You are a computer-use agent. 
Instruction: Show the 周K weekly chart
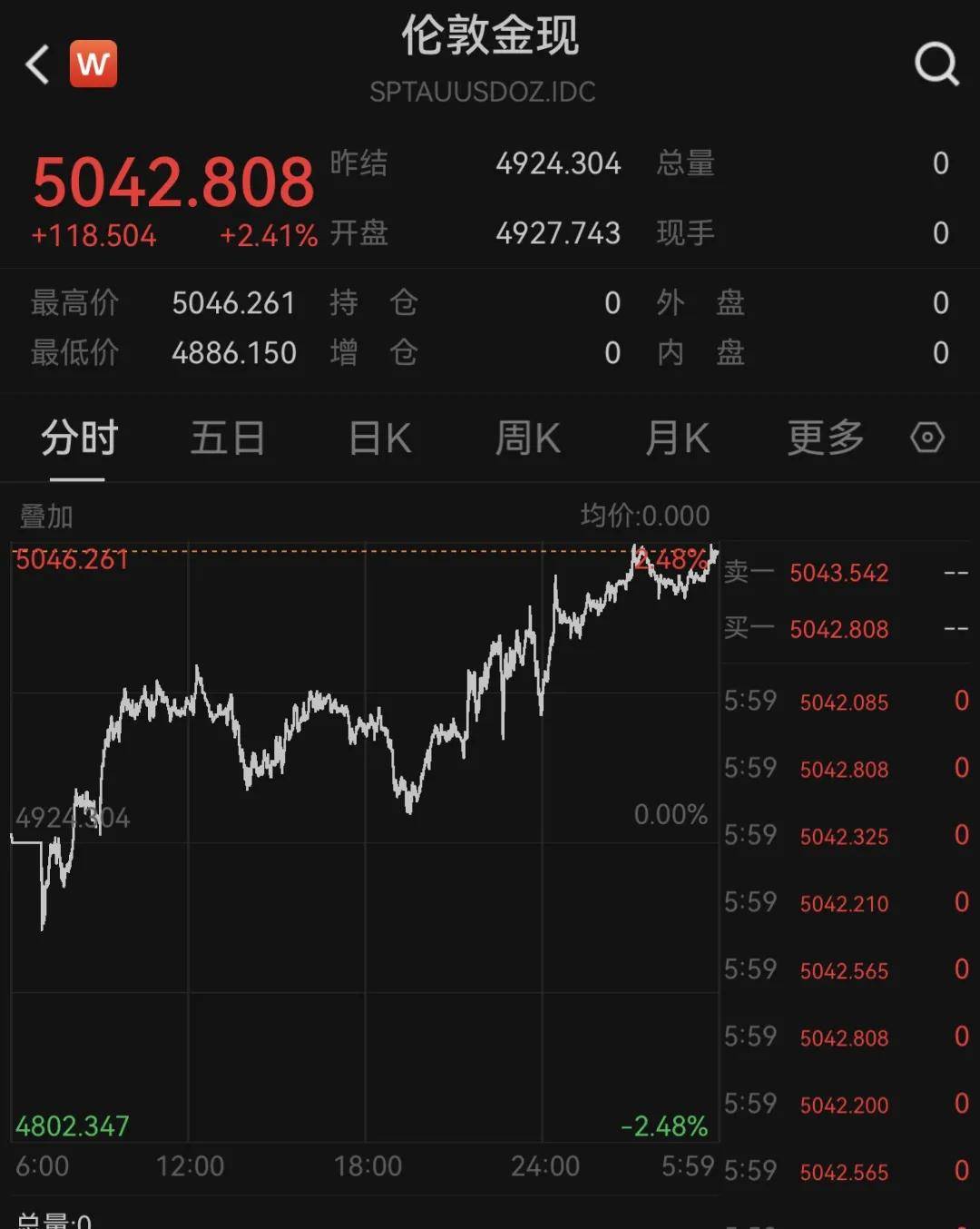(527, 438)
